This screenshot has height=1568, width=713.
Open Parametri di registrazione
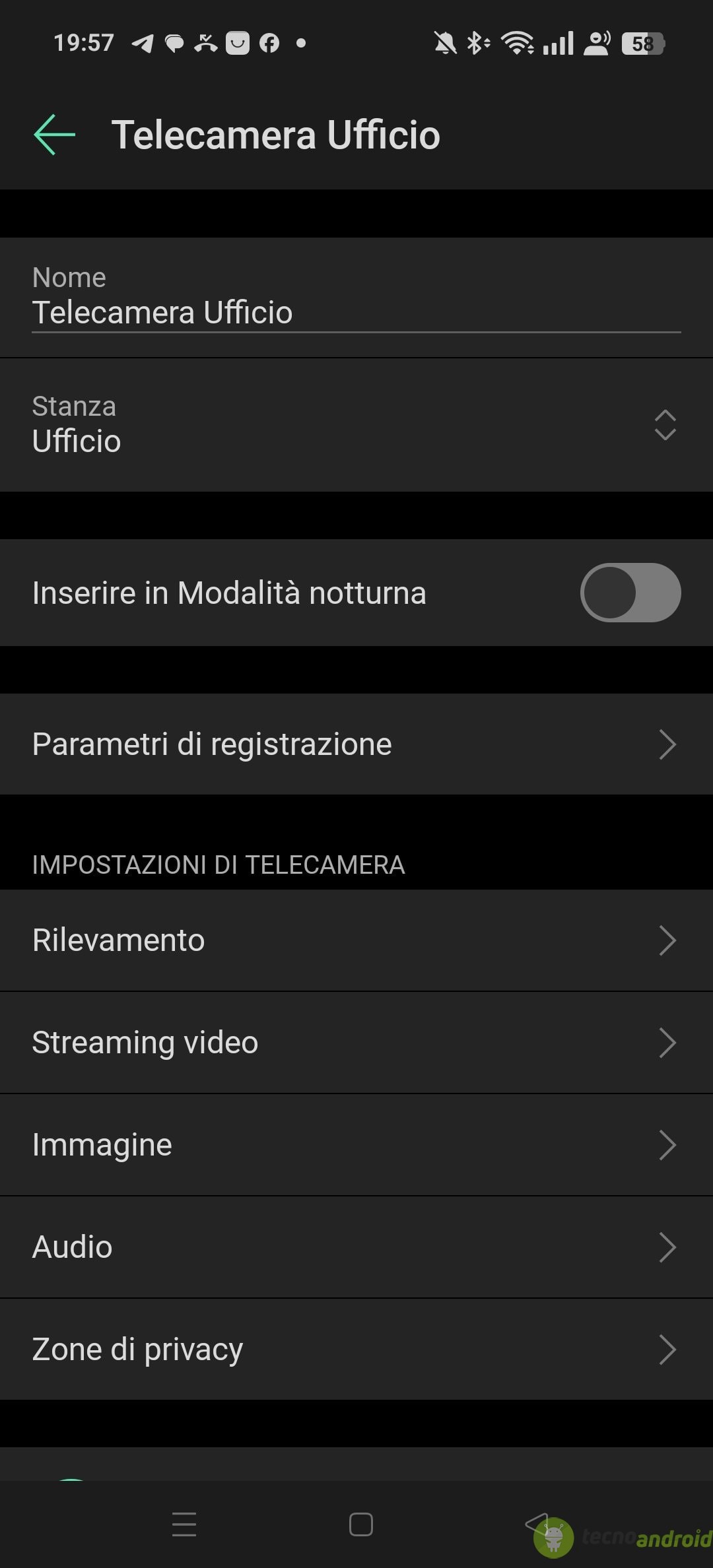356,744
